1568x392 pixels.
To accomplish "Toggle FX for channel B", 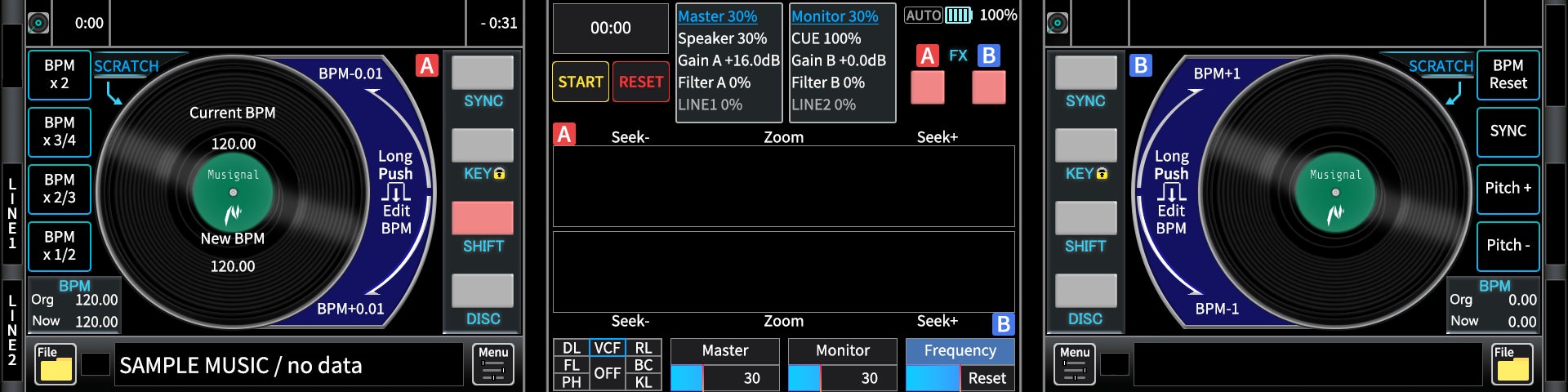I will pyautogui.click(x=988, y=87).
